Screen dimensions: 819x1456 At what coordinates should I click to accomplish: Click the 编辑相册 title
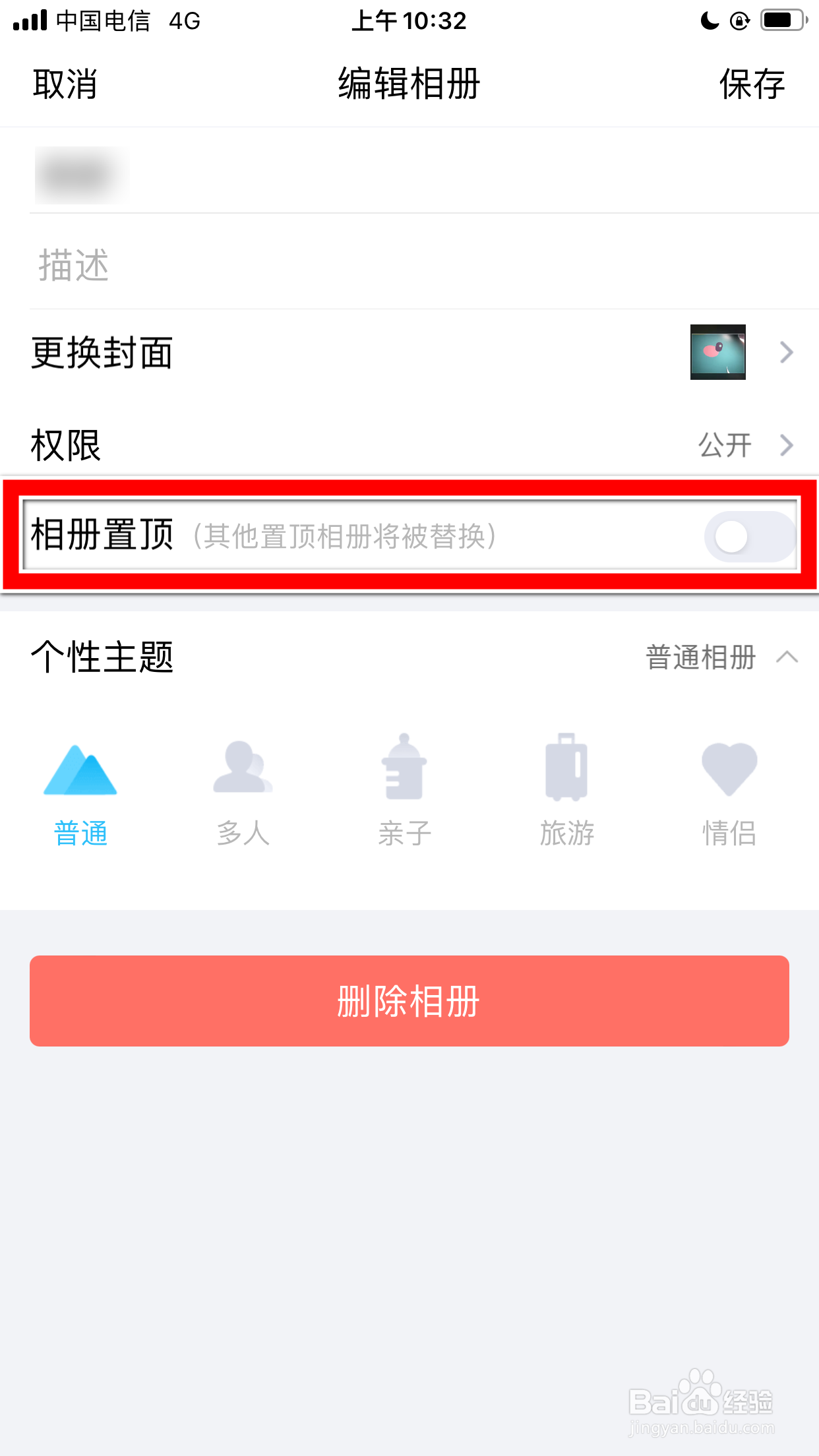click(x=409, y=84)
